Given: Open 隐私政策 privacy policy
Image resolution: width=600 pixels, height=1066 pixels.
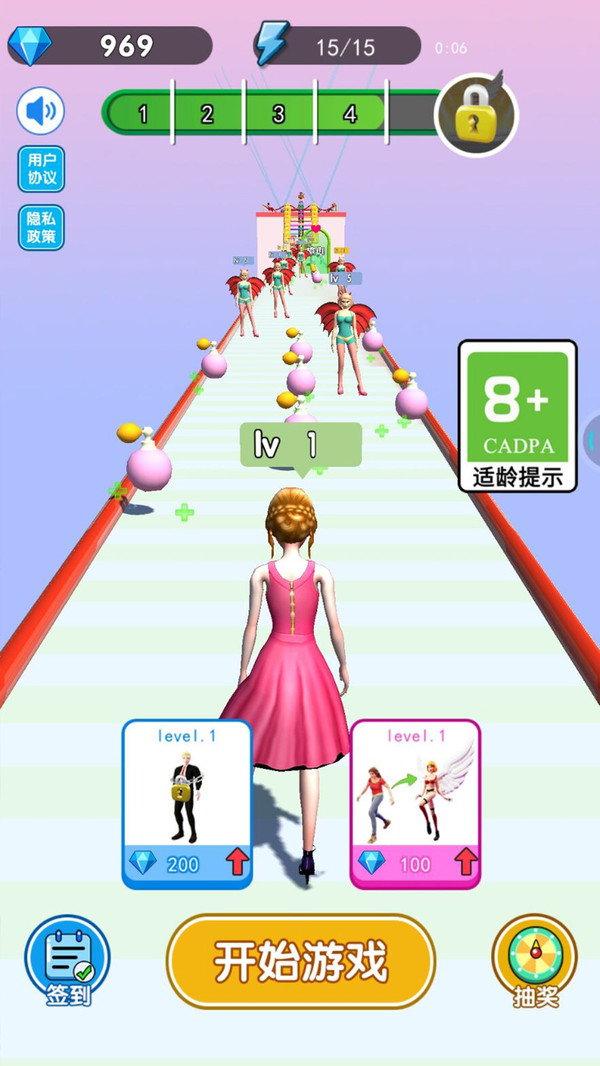Looking at the screenshot, I should click(x=41, y=228).
